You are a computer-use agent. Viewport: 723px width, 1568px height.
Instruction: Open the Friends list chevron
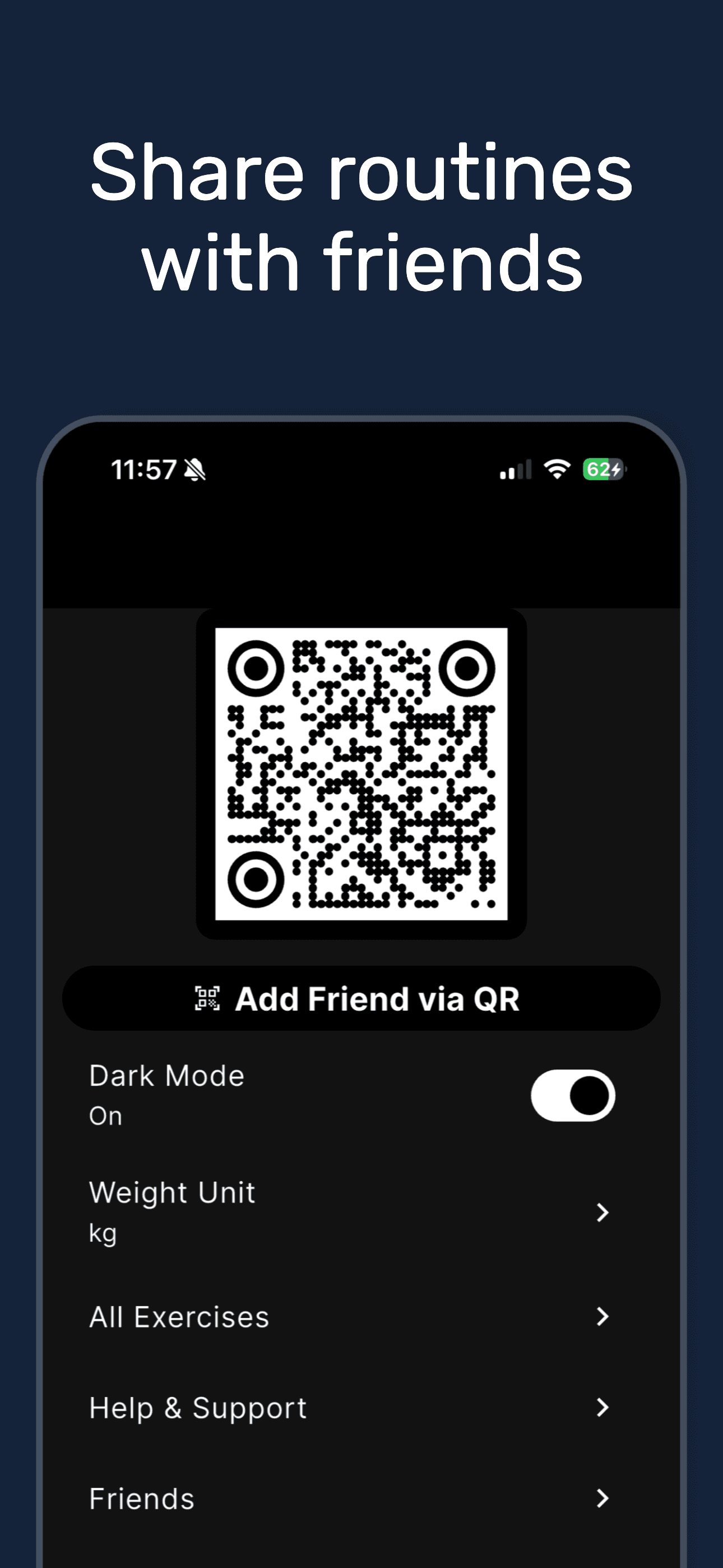tap(602, 1498)
